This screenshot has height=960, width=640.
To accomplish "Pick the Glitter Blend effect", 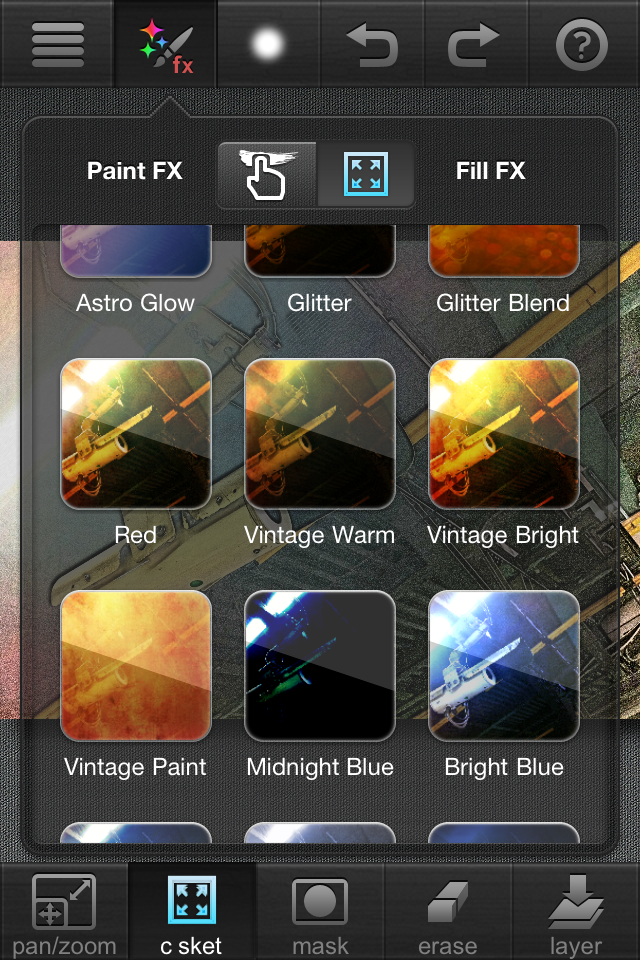I will [504, 255].
